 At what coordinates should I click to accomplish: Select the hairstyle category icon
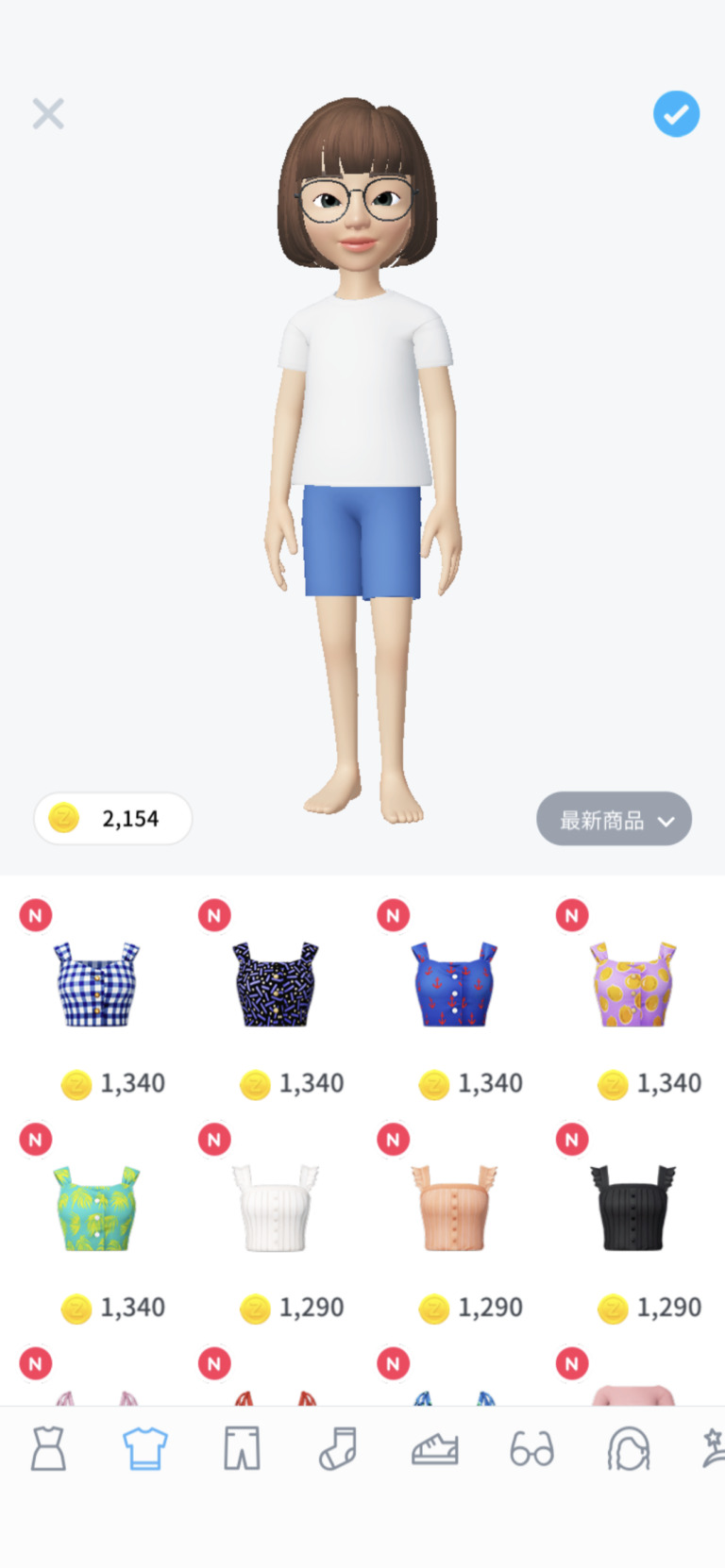(x=628, y=1450)
